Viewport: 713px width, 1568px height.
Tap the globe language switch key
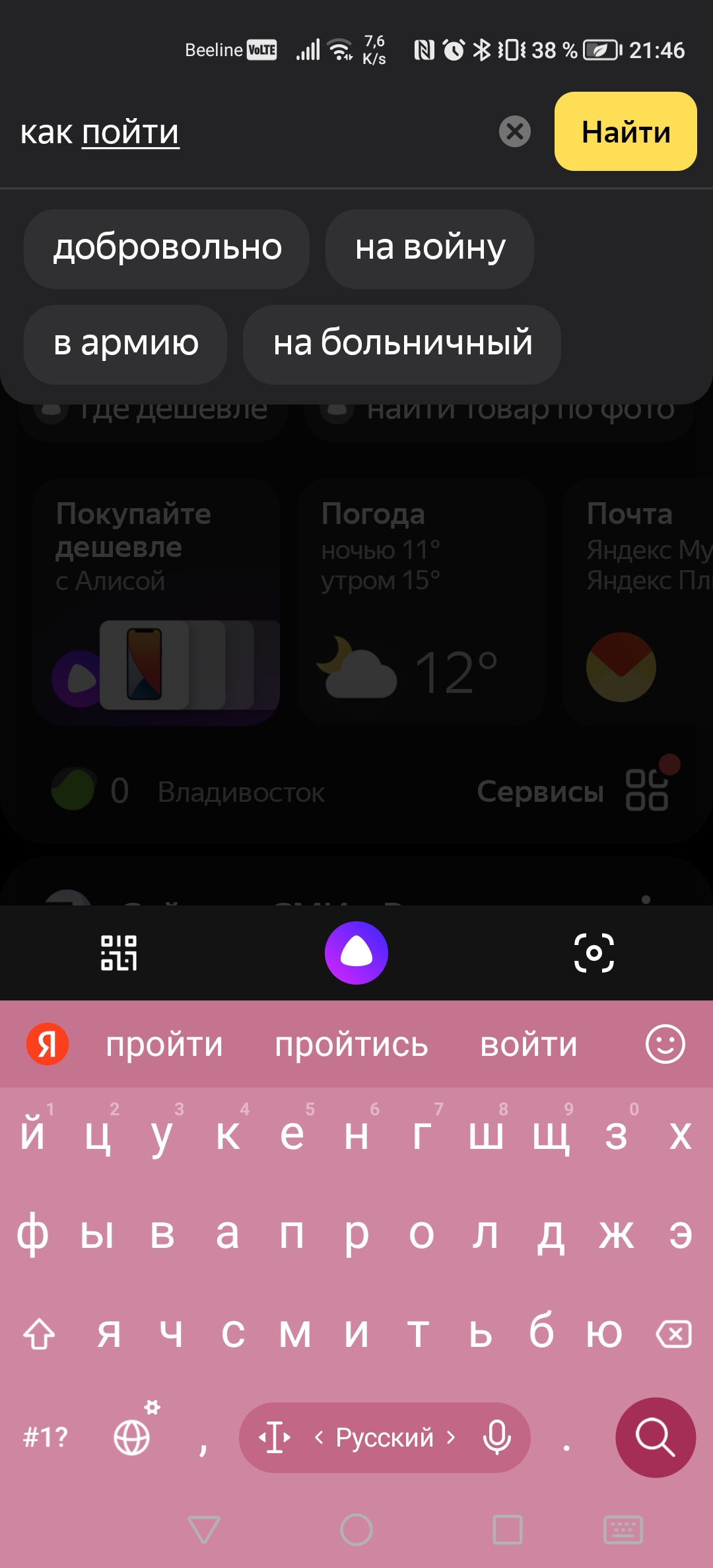132,1437
